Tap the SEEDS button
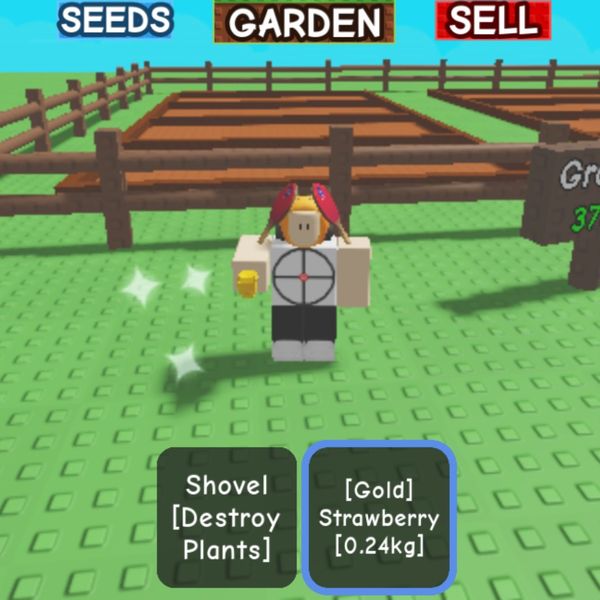The image size is (600, 600). pos(115,20)
